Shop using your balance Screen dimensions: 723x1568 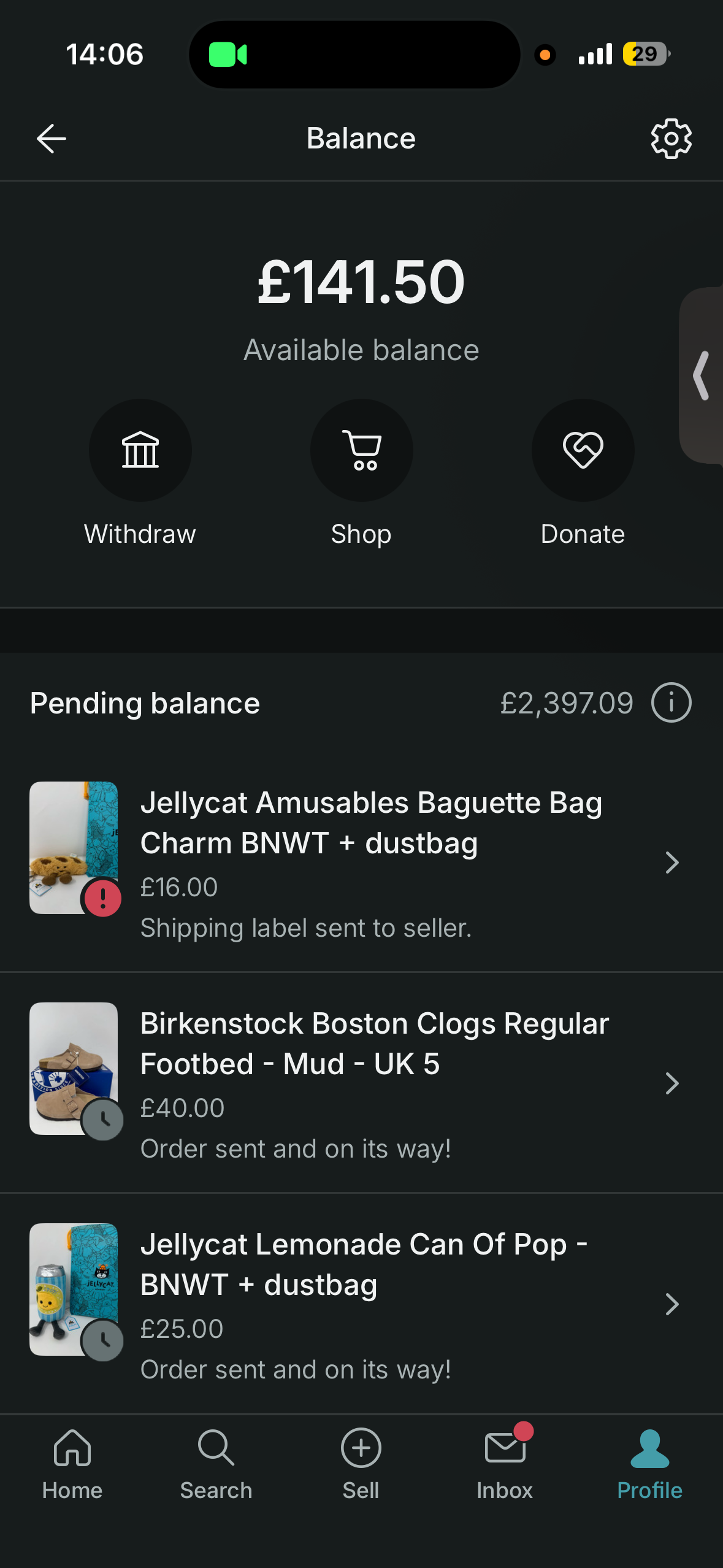[361, 451]
